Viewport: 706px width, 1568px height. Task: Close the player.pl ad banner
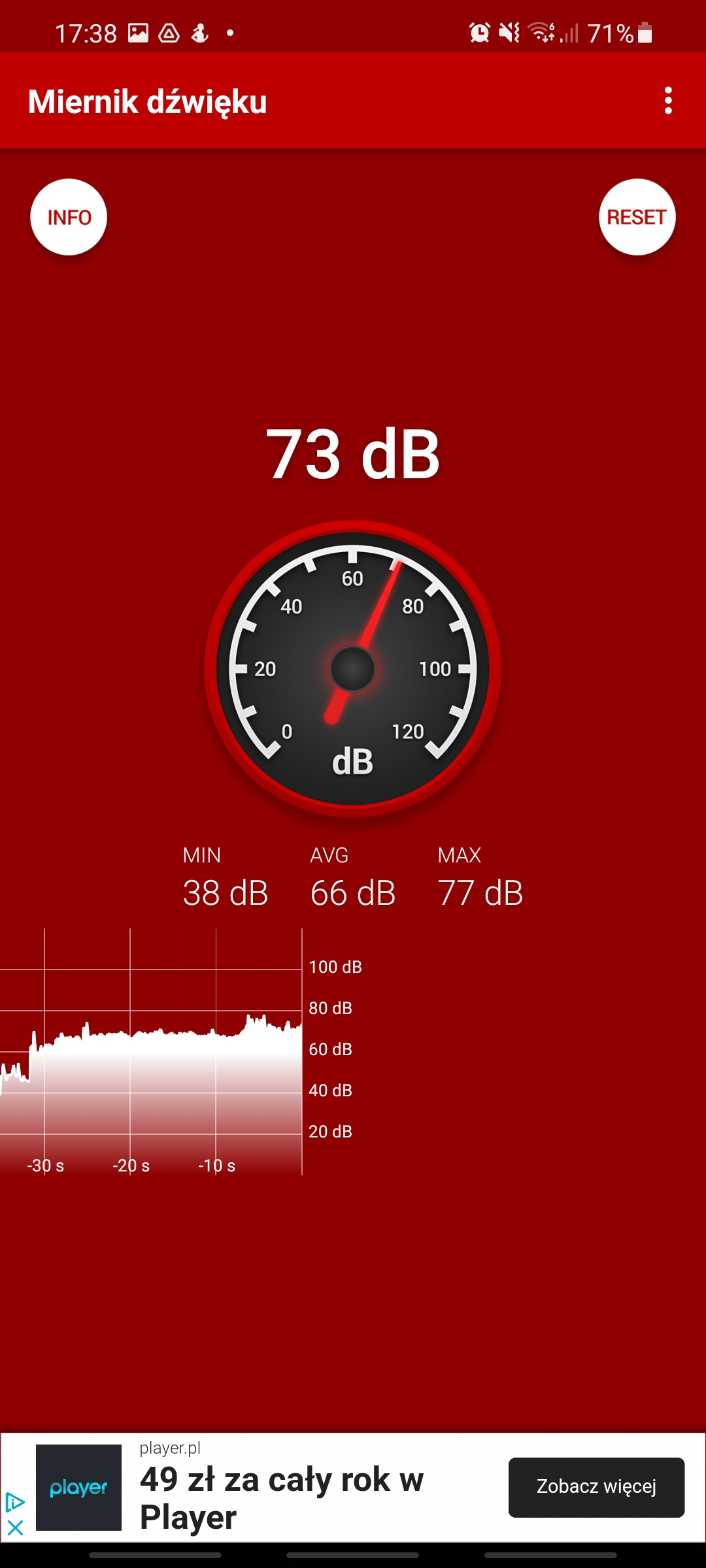pyautogui.click(x=15, y=1527)
